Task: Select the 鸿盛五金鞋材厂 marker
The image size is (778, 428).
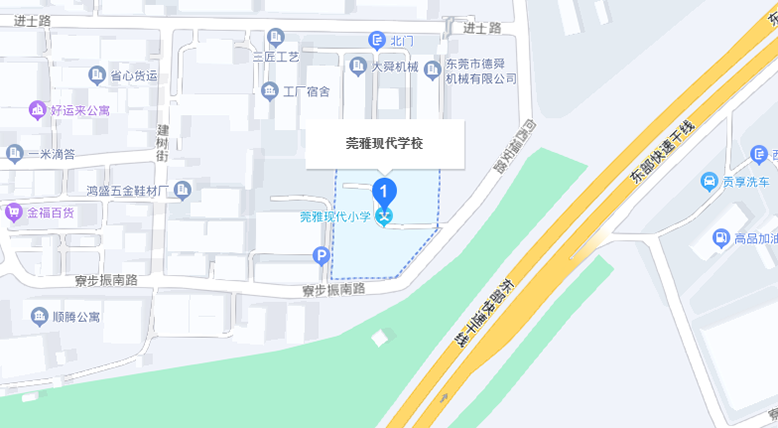Action: (182, 189)
